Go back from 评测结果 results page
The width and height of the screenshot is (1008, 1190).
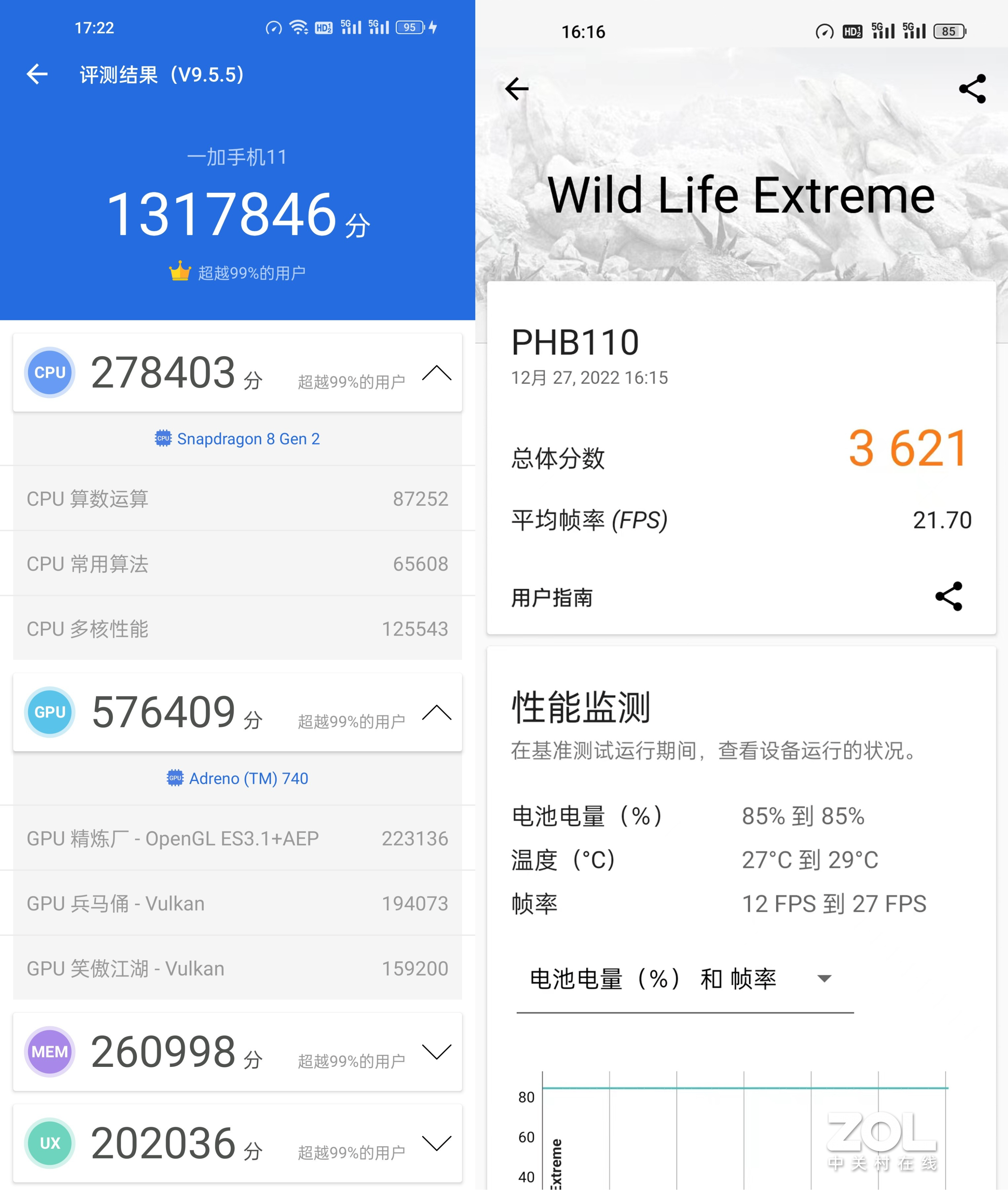point(37,74)
